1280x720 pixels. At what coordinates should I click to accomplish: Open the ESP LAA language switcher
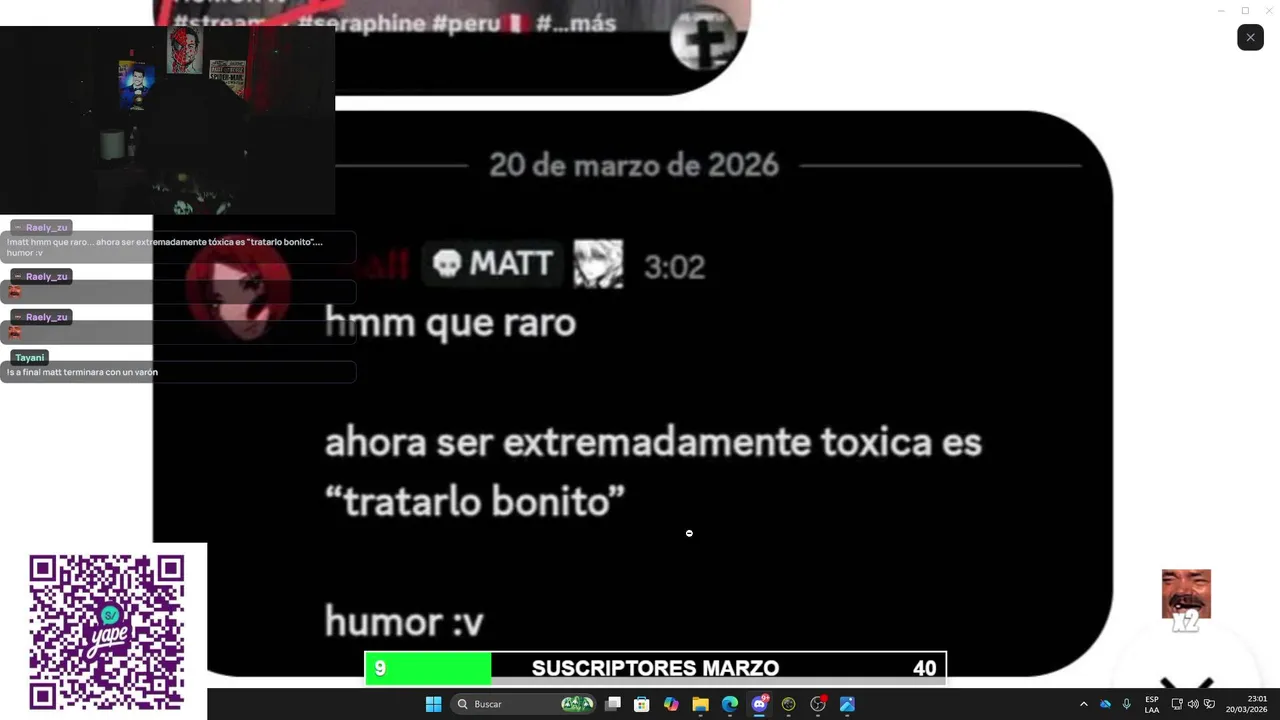tap(1152, 704)
